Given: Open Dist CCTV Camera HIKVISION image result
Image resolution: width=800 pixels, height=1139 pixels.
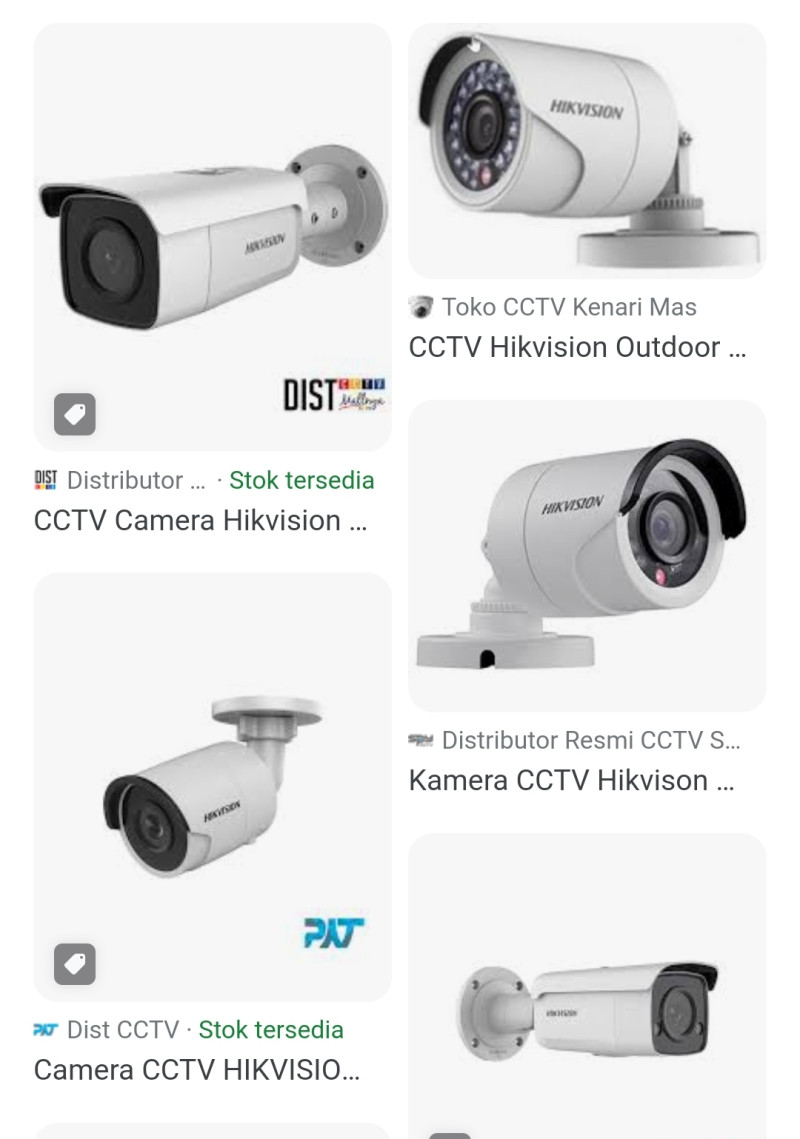Looking at the screenshot, I should [x=212, y=786].
